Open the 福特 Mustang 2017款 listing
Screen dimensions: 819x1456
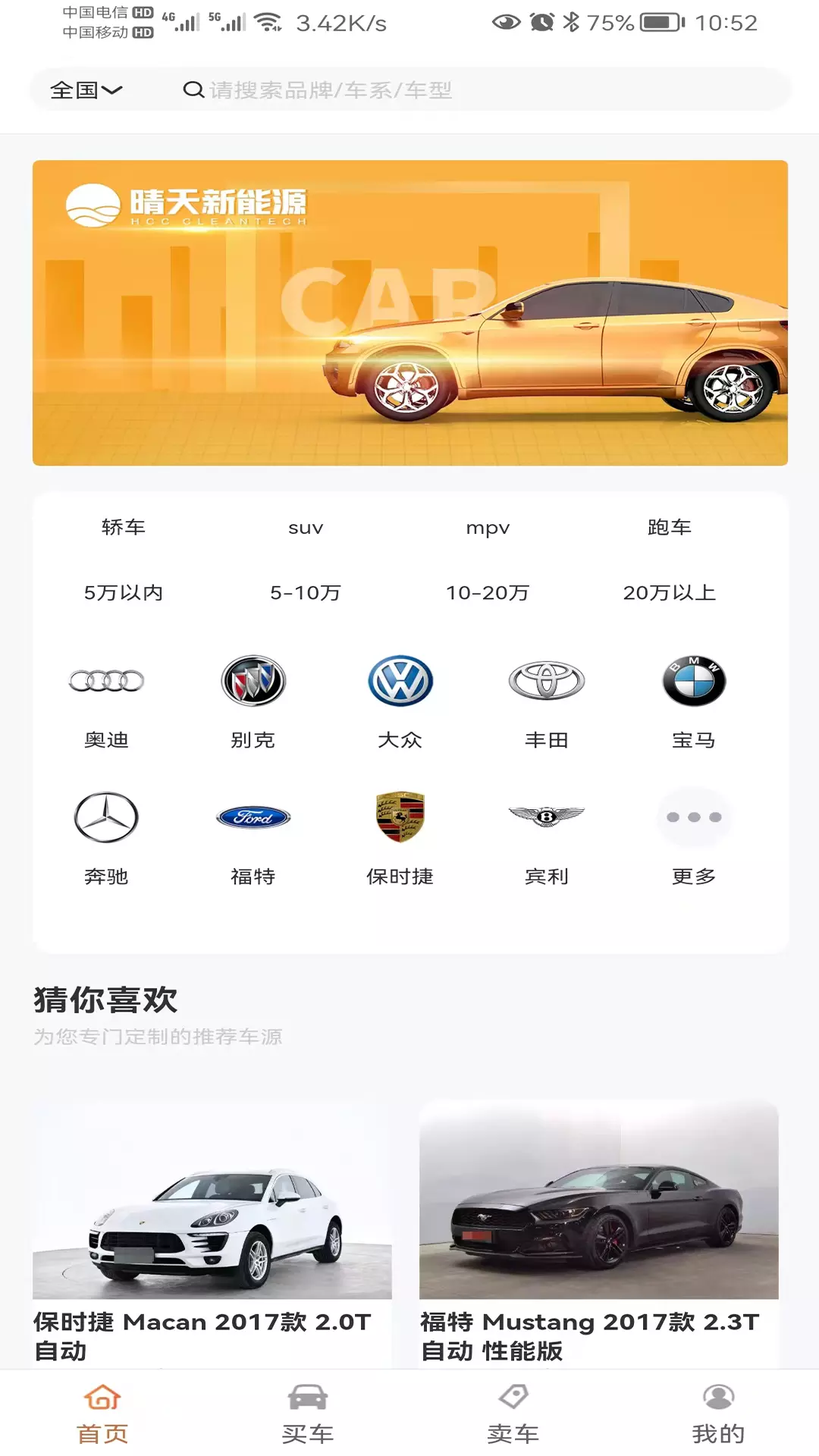(x=599, y=1234)
